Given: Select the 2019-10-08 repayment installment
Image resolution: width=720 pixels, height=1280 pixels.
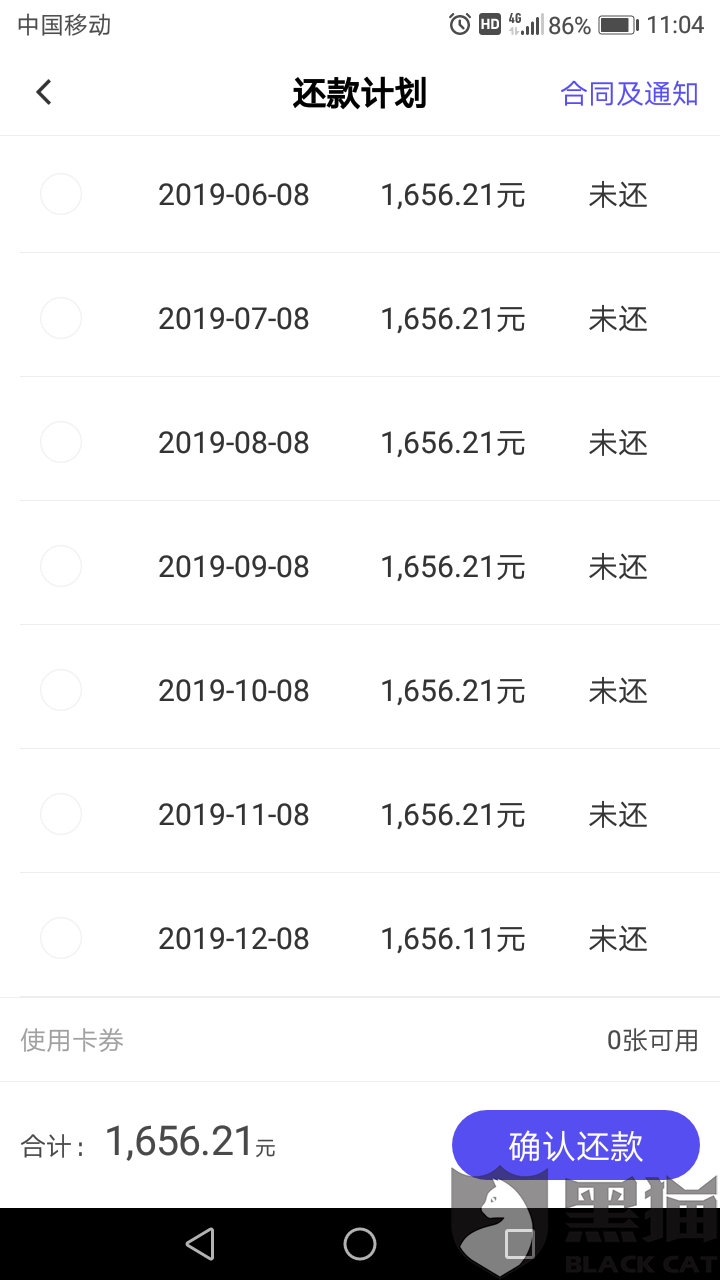Looking at the screenshot, I should click(x=61, y=690).
